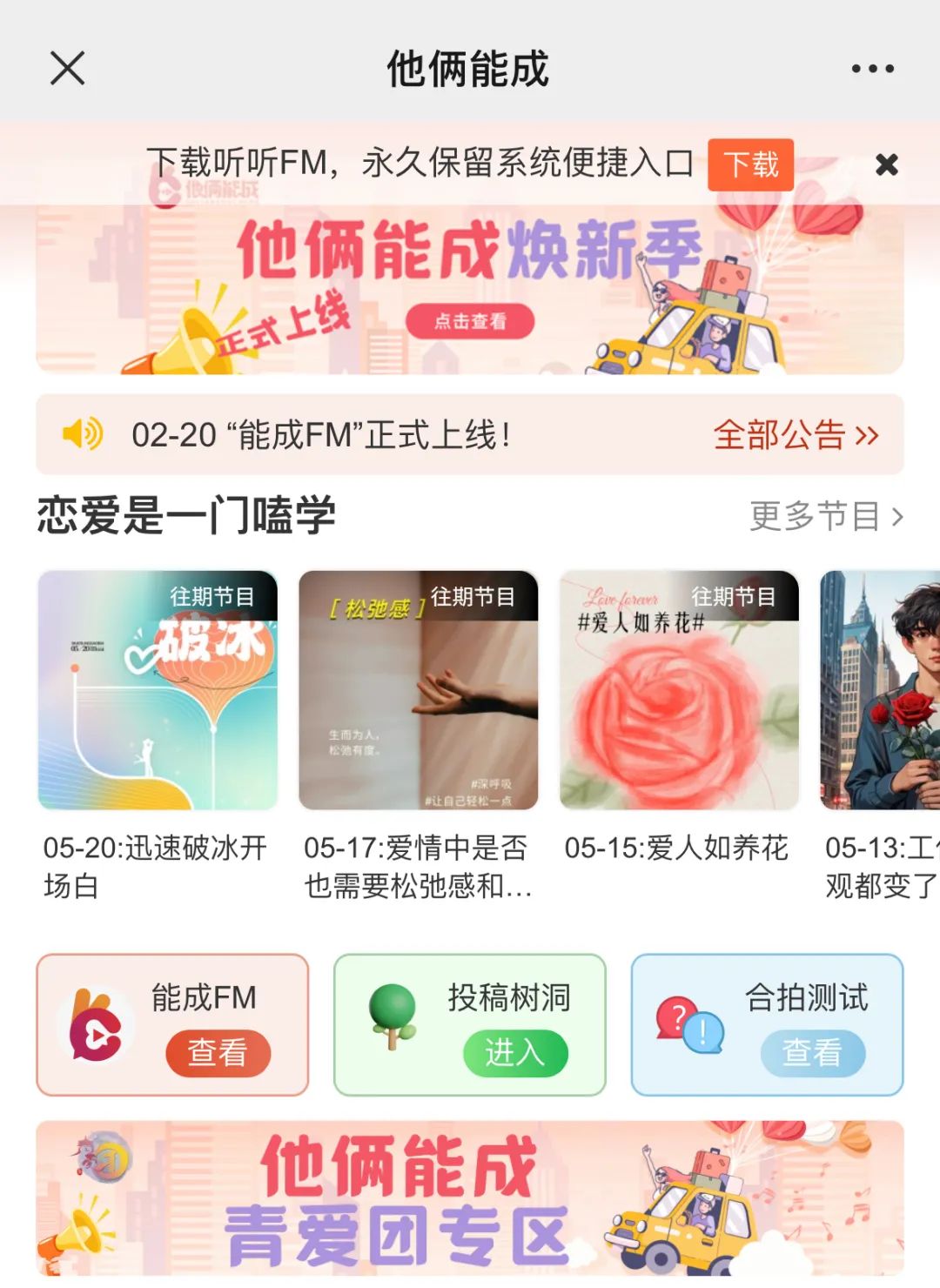
Task: Open the 他俩能成焕新季 banner
Action: click(x=470, y=296)
